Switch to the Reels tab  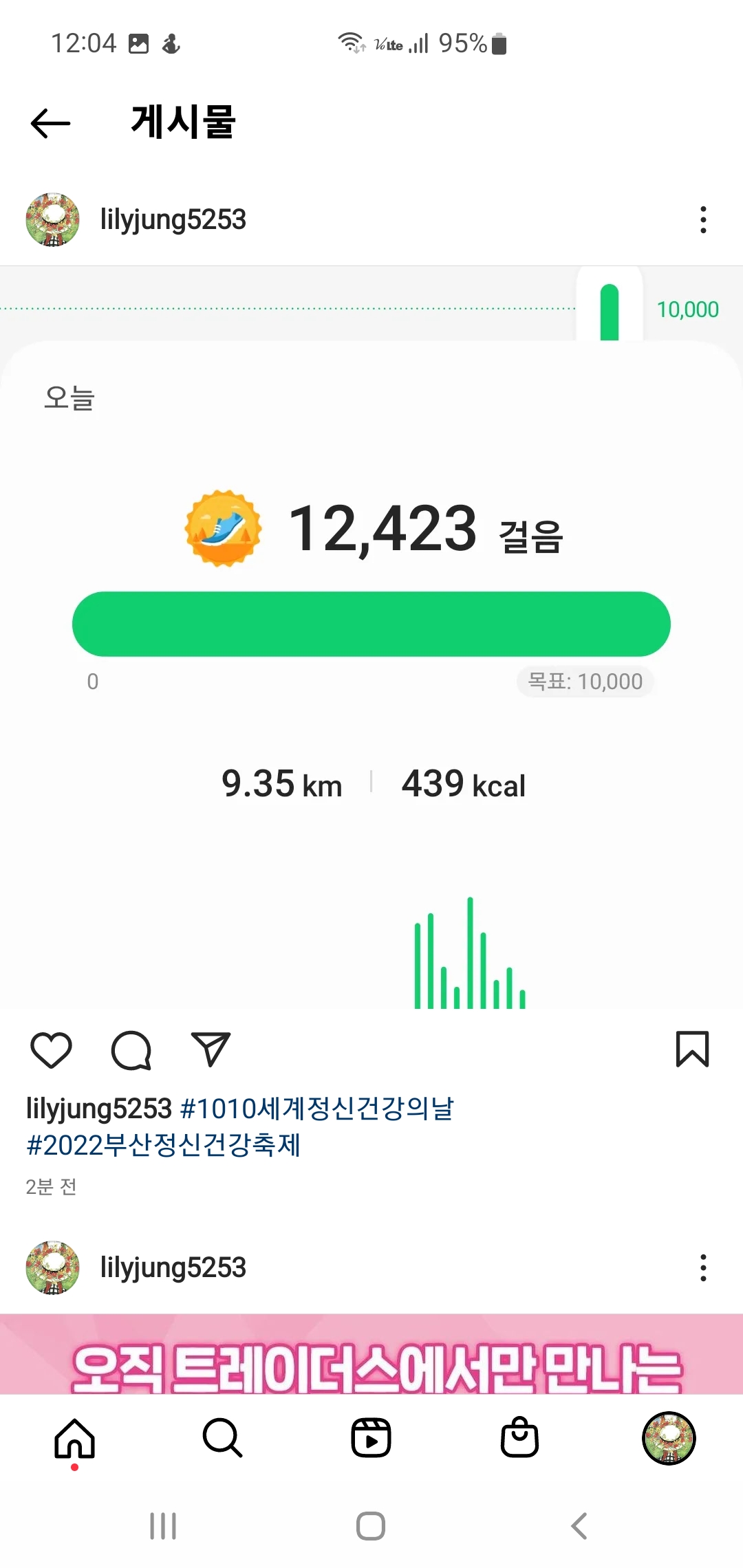pyautogui.click(x=371, y=1438)
